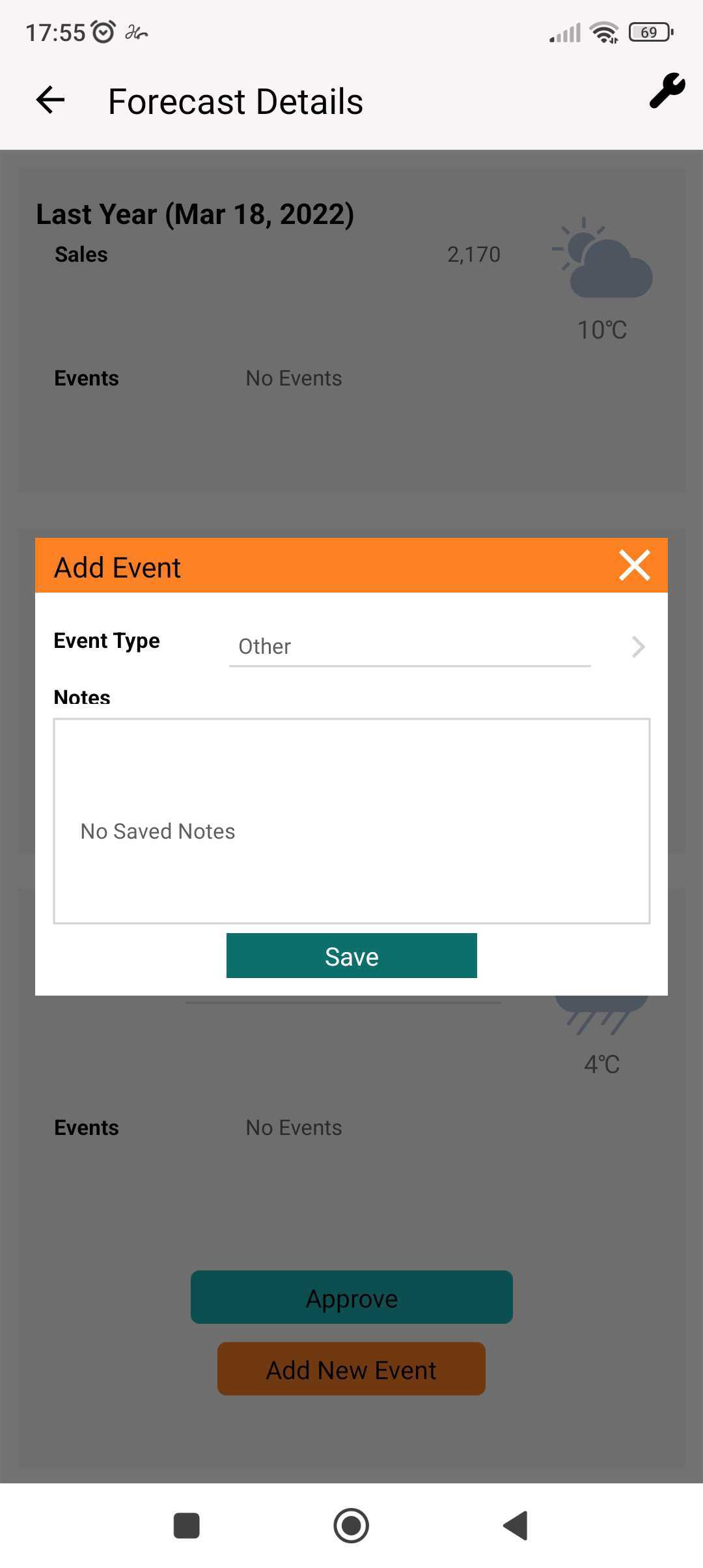Go back from Forecast Details
The height and width of the screenshot is (1568, 703).
tap(50, 100)
